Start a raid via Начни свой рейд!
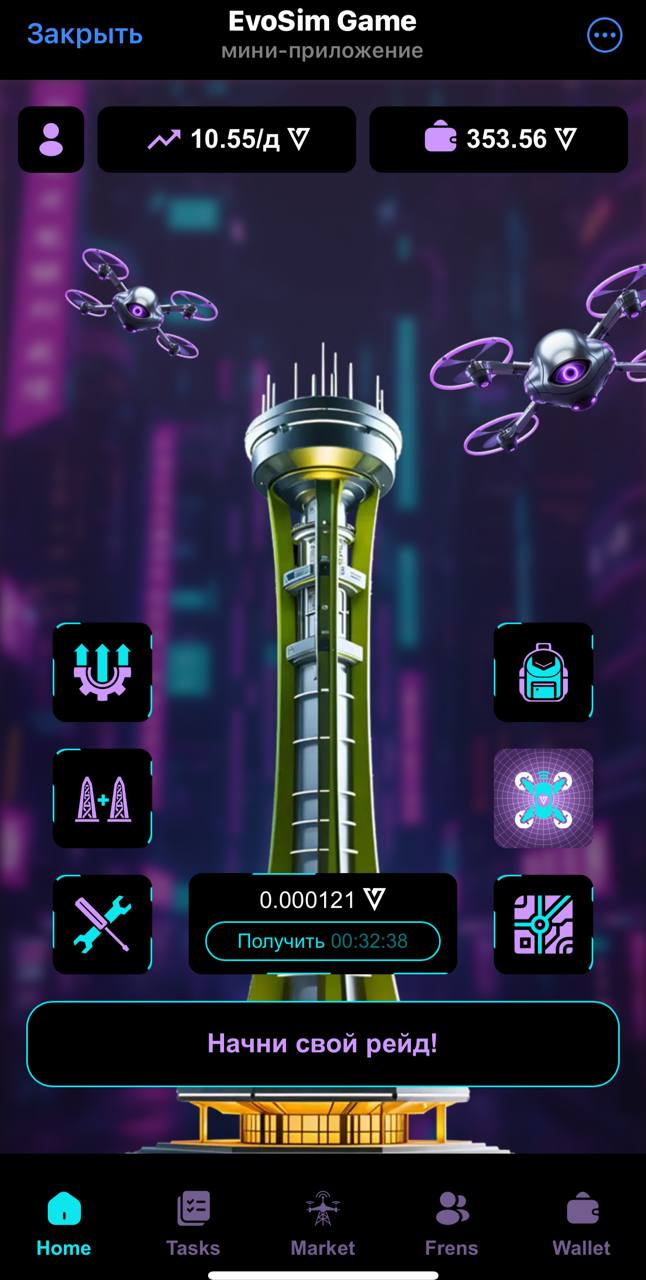 point(322,1044)
